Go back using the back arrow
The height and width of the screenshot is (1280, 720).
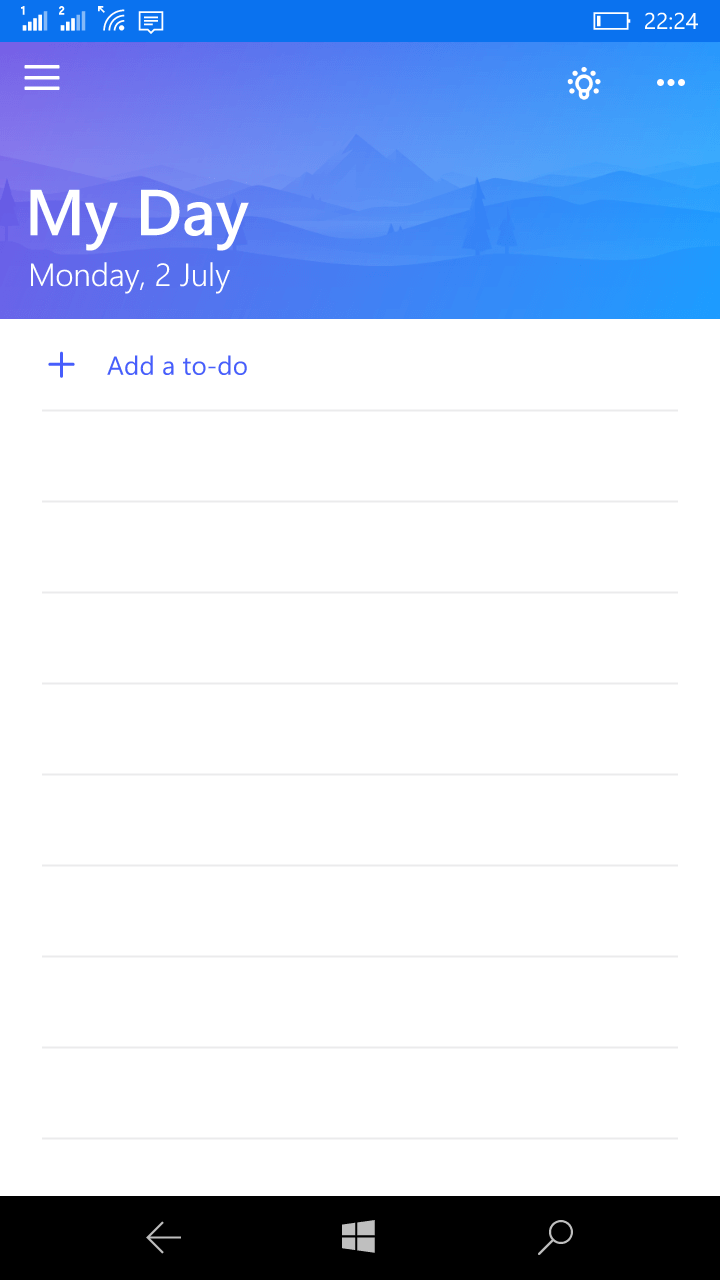click(163, 1237)
